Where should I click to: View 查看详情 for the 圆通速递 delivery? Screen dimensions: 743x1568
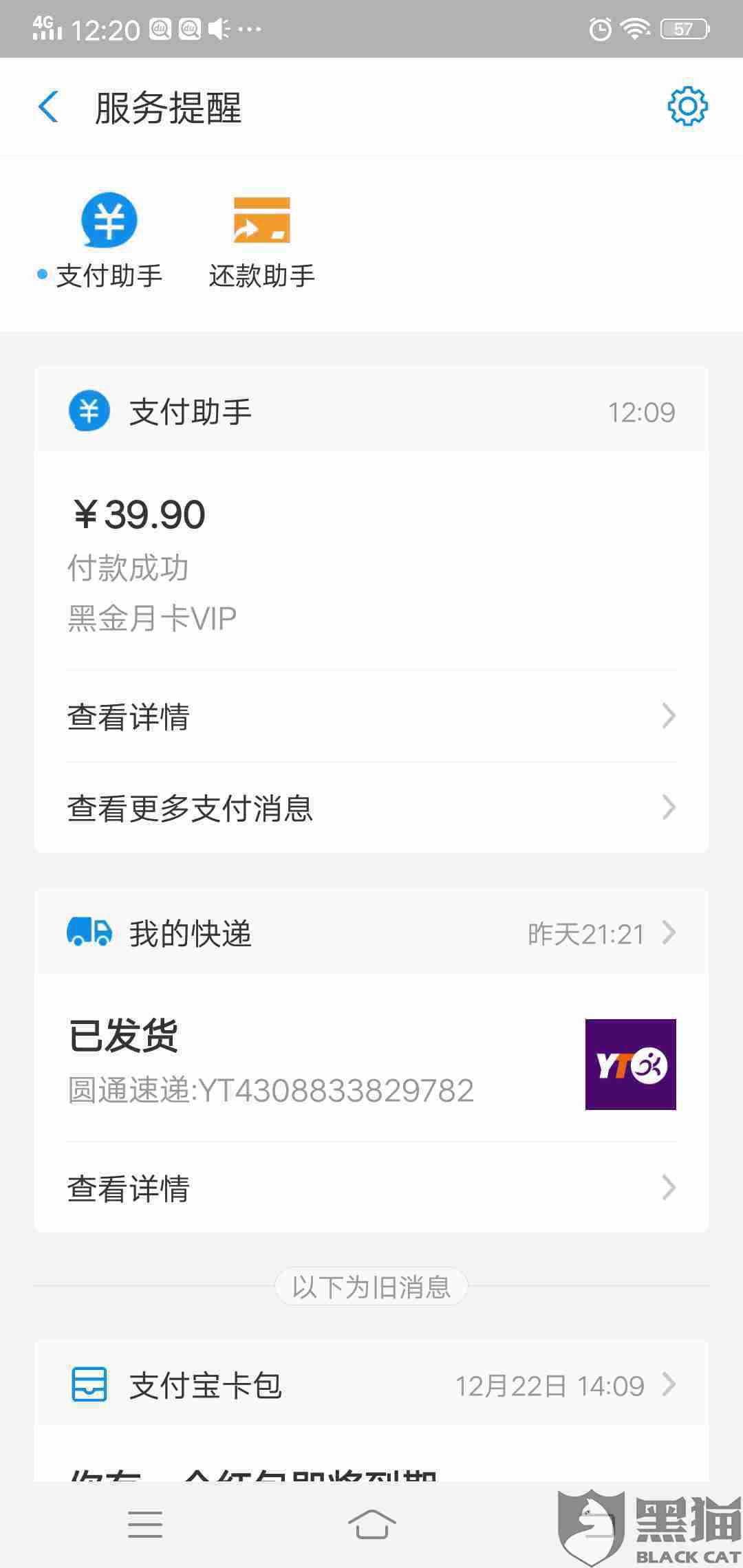pyautogui.click(x=371, y=1188)
